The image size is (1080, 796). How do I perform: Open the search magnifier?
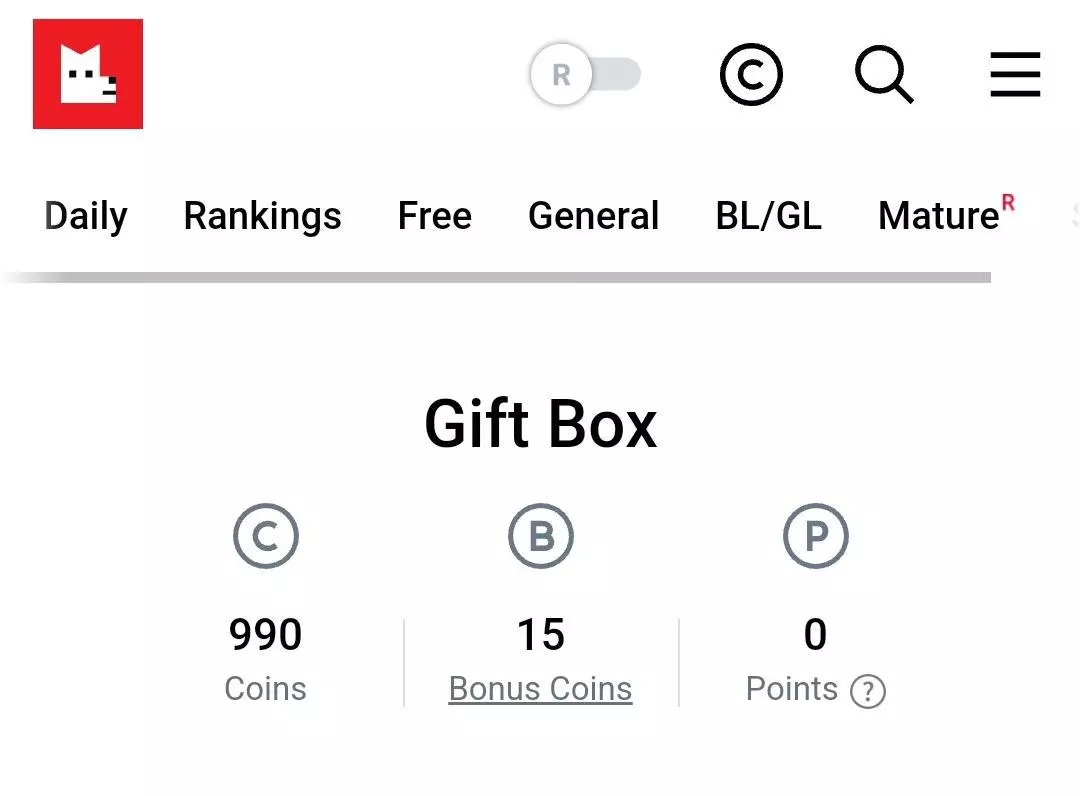(x=884, y=75)
